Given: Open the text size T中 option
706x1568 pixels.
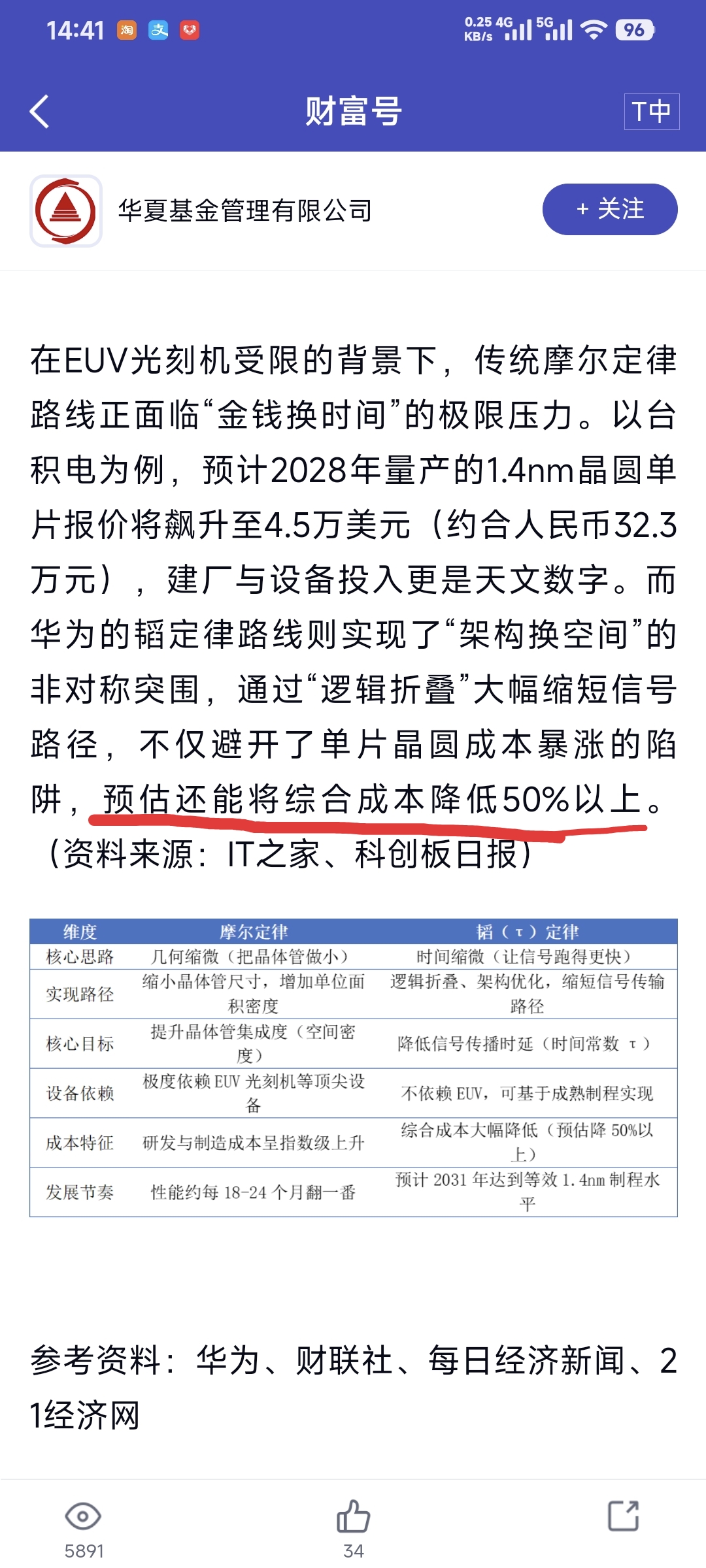Looking at the screenshot, I should 652,112.
